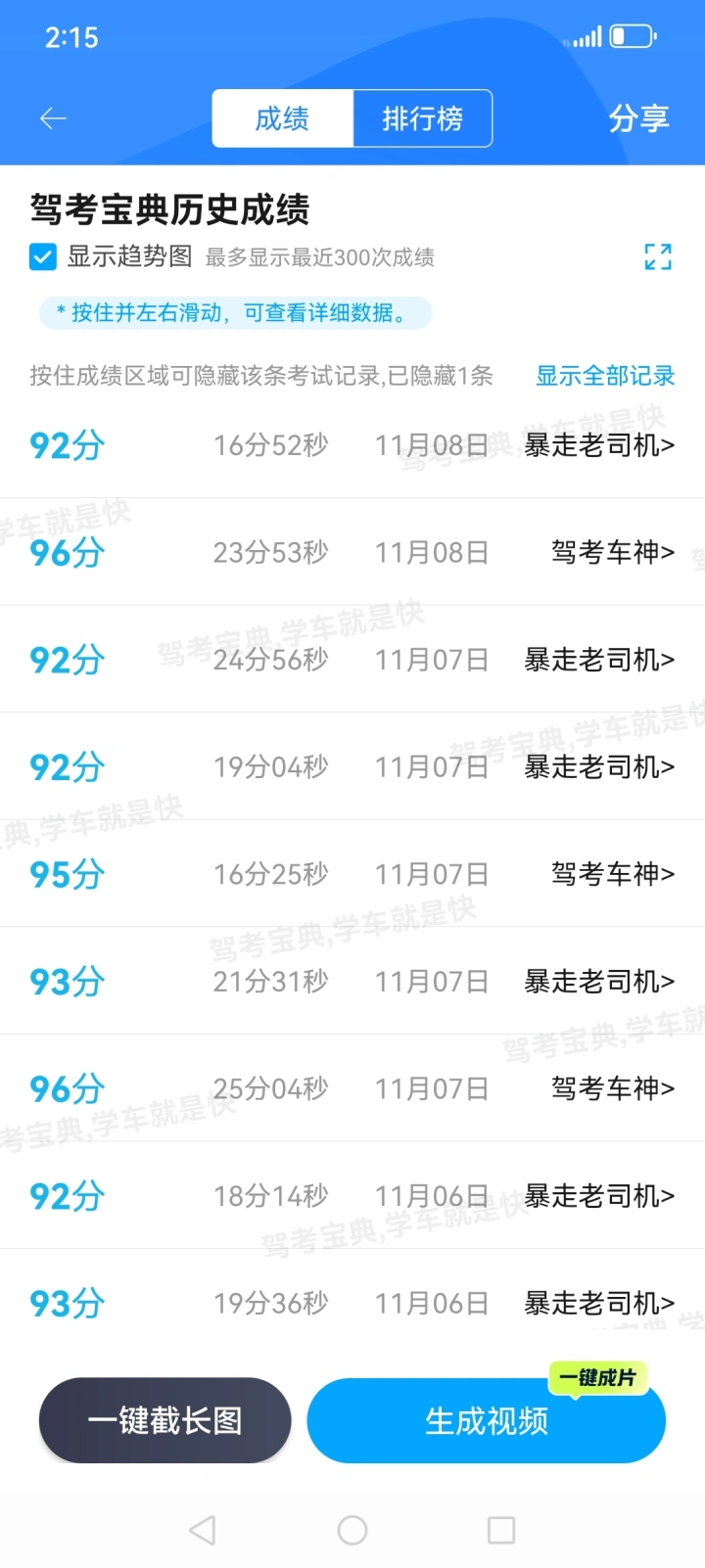This screenshot has height=1568, width=705.
Task: Select the 成绩 tab
Action: tap(282, 119)
